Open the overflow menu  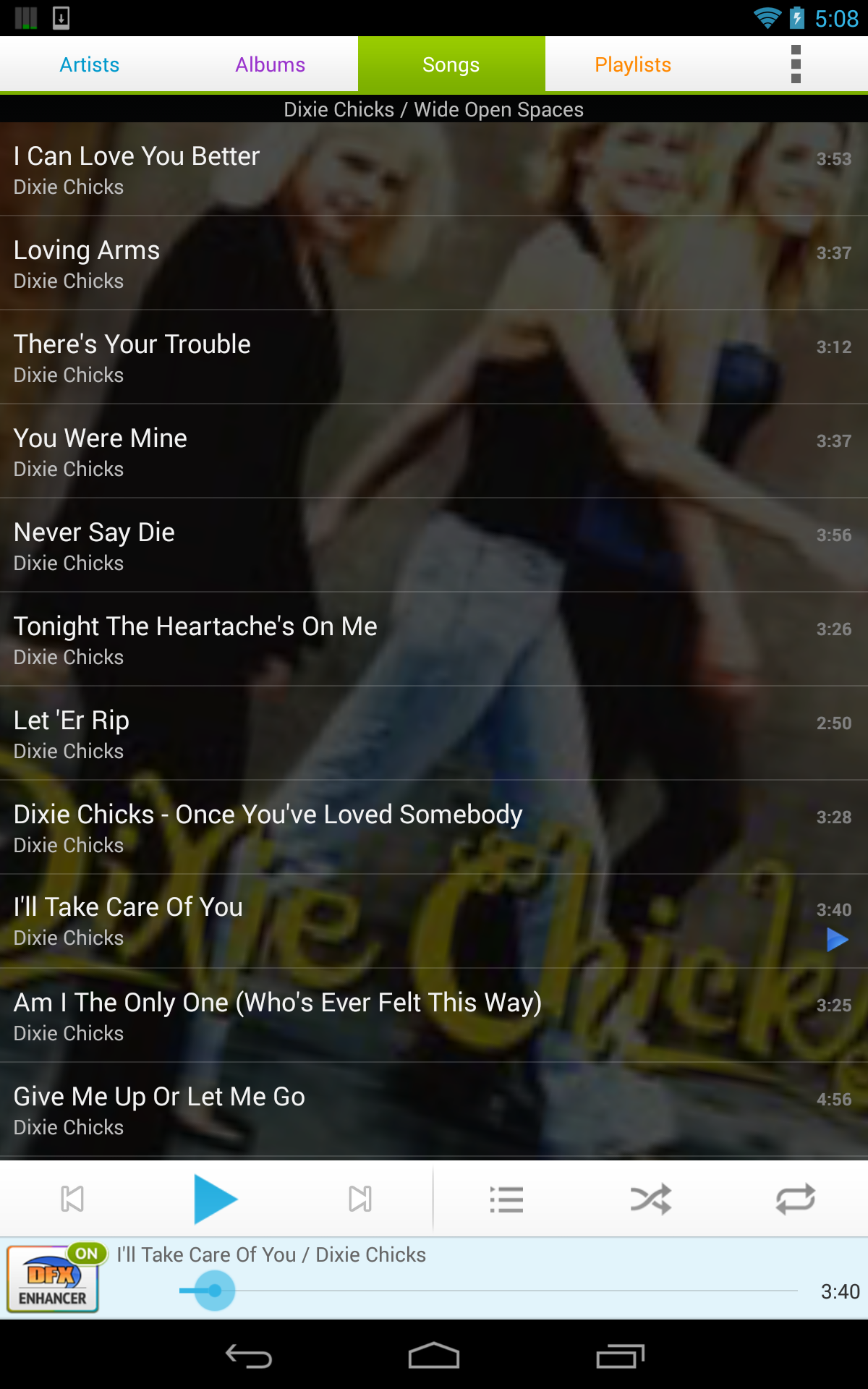(796, 64)
